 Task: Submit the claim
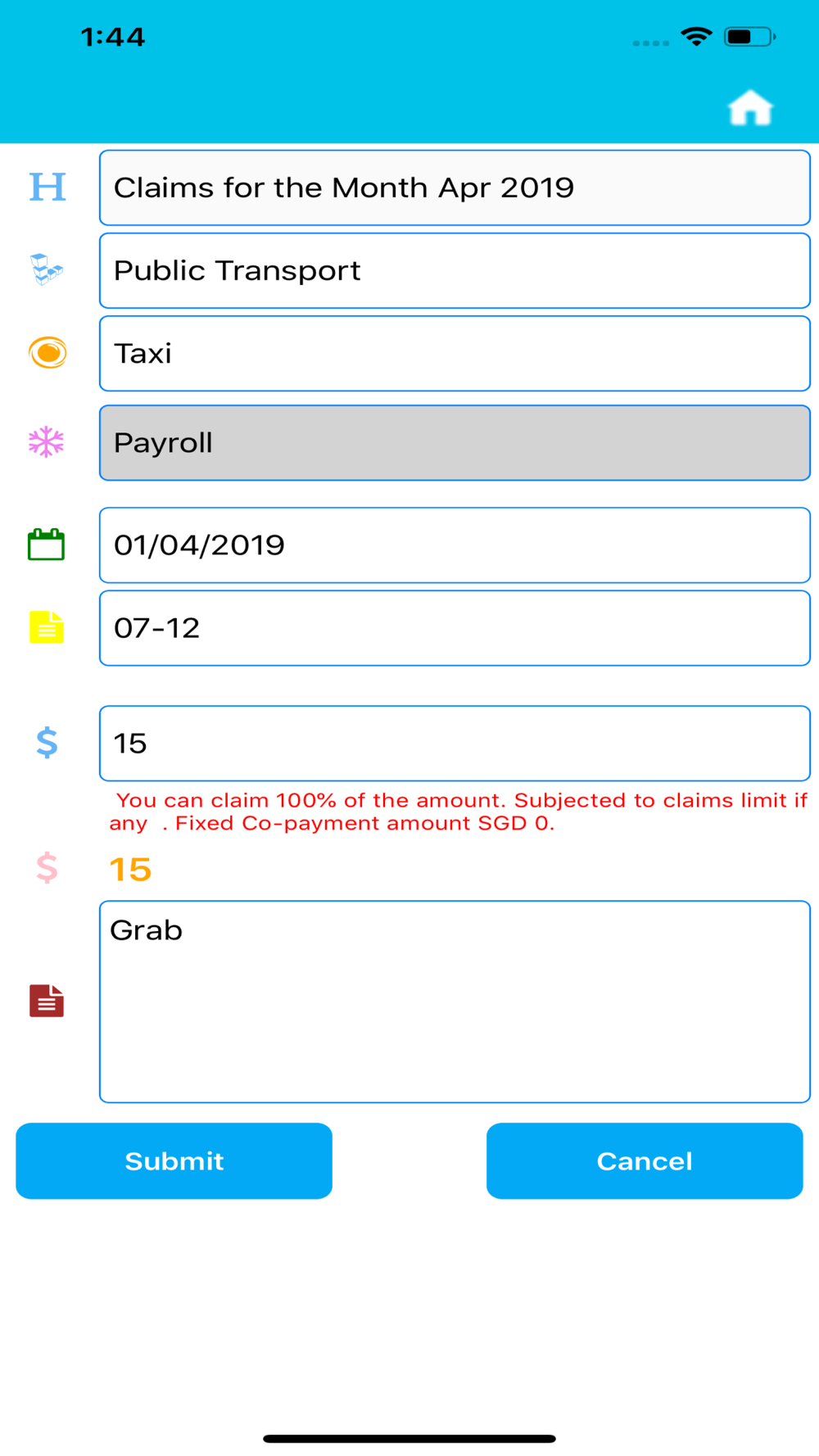point(174,1160)
